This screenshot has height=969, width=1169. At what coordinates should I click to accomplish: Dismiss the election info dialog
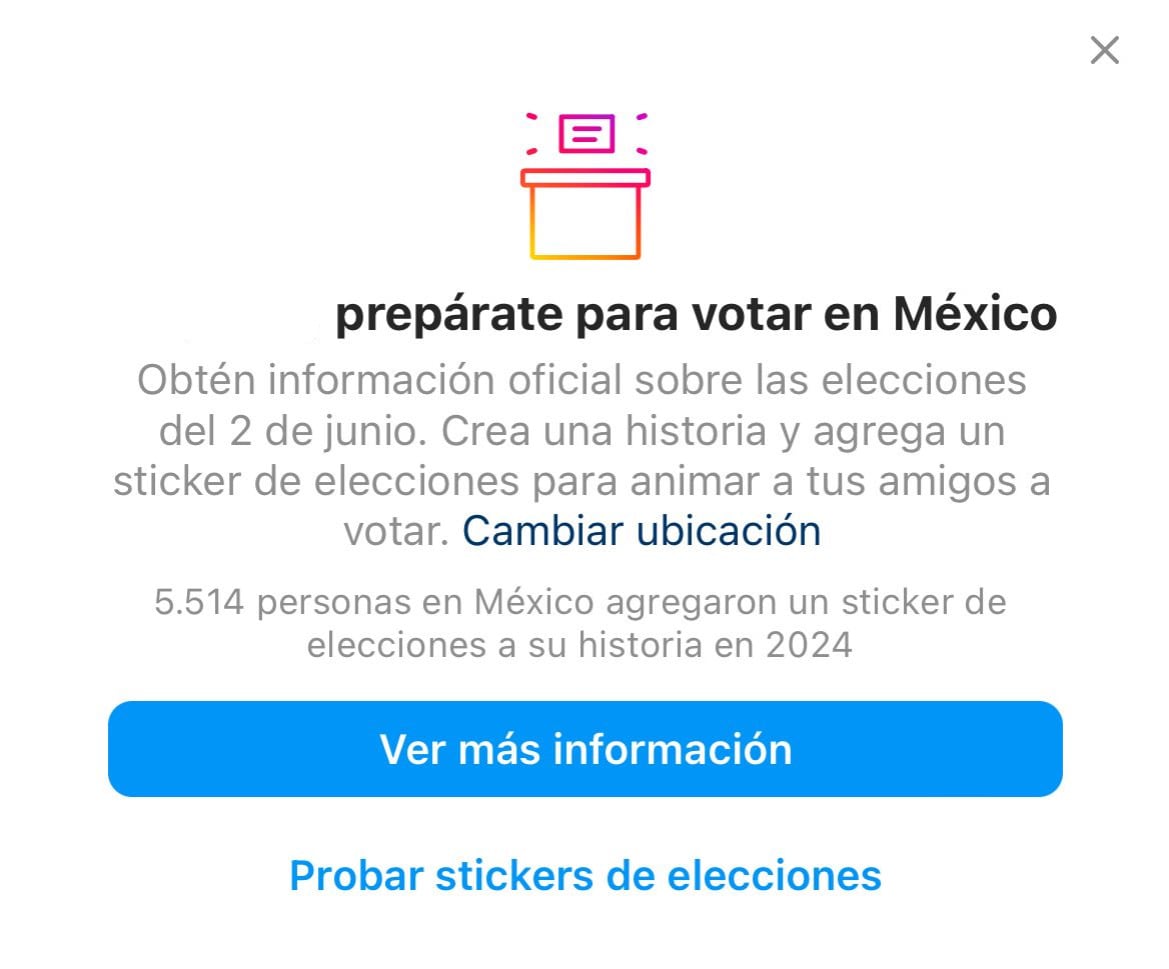(1104, 50)
